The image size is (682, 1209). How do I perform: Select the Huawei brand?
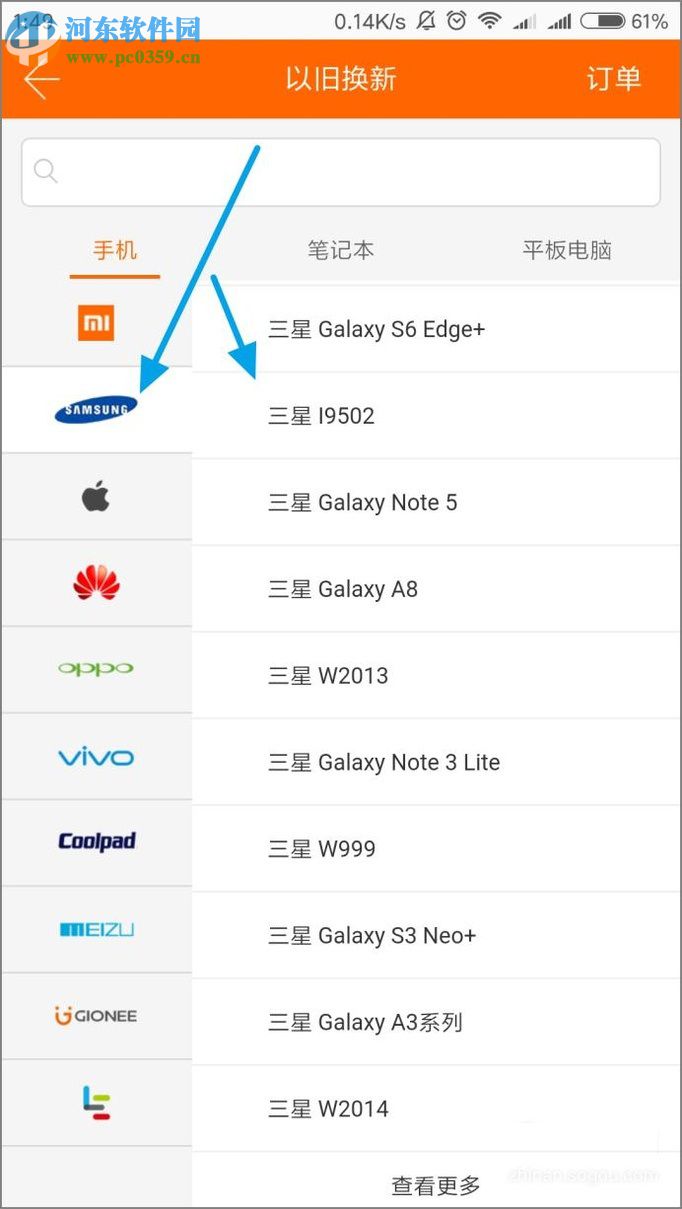pos(96,583)
